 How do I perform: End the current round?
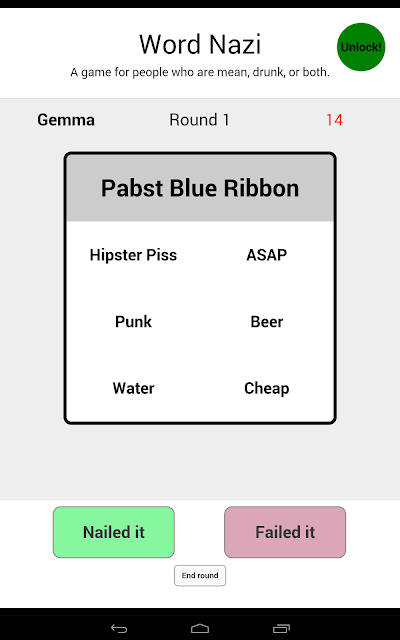200,576
